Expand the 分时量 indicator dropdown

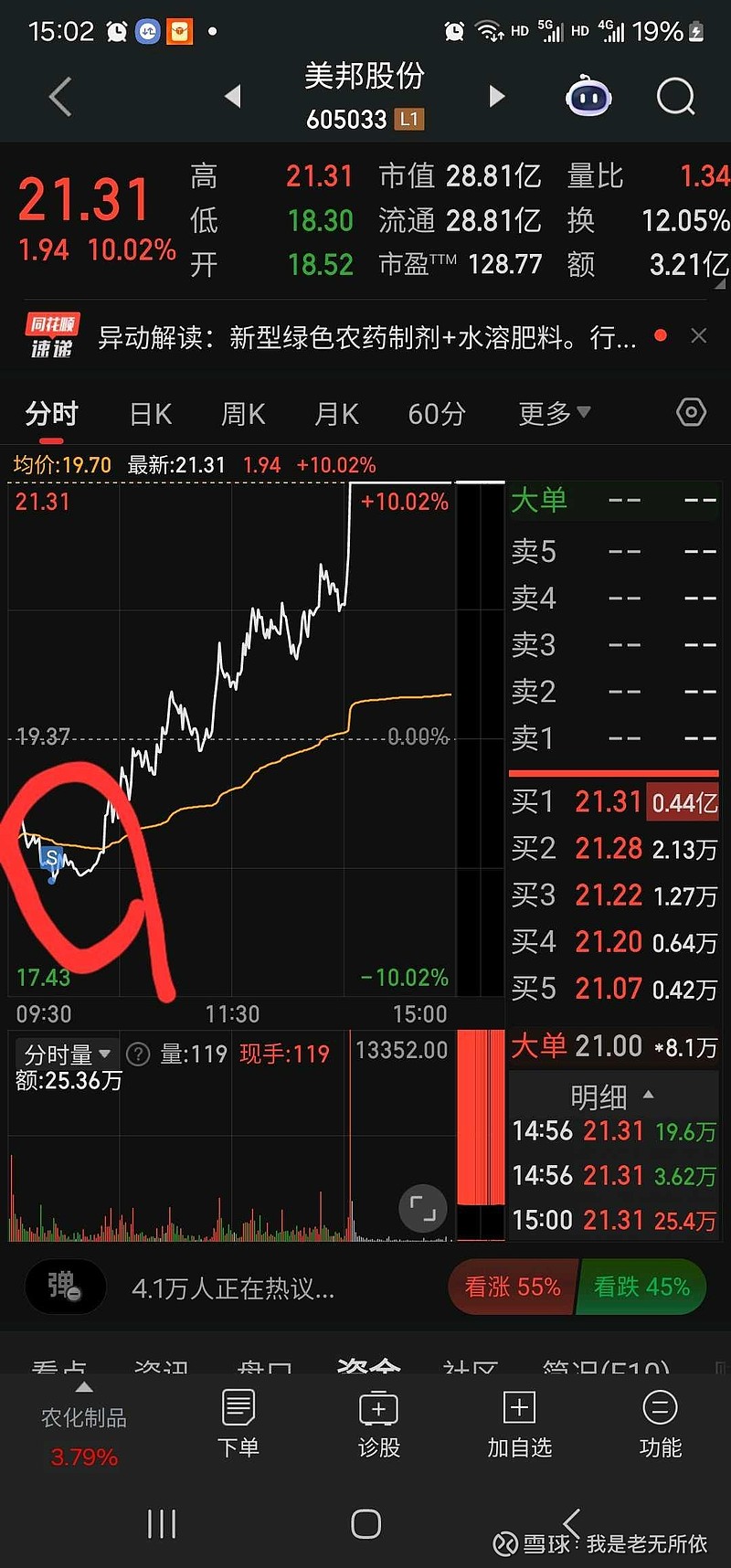[x=68, y=1054]
